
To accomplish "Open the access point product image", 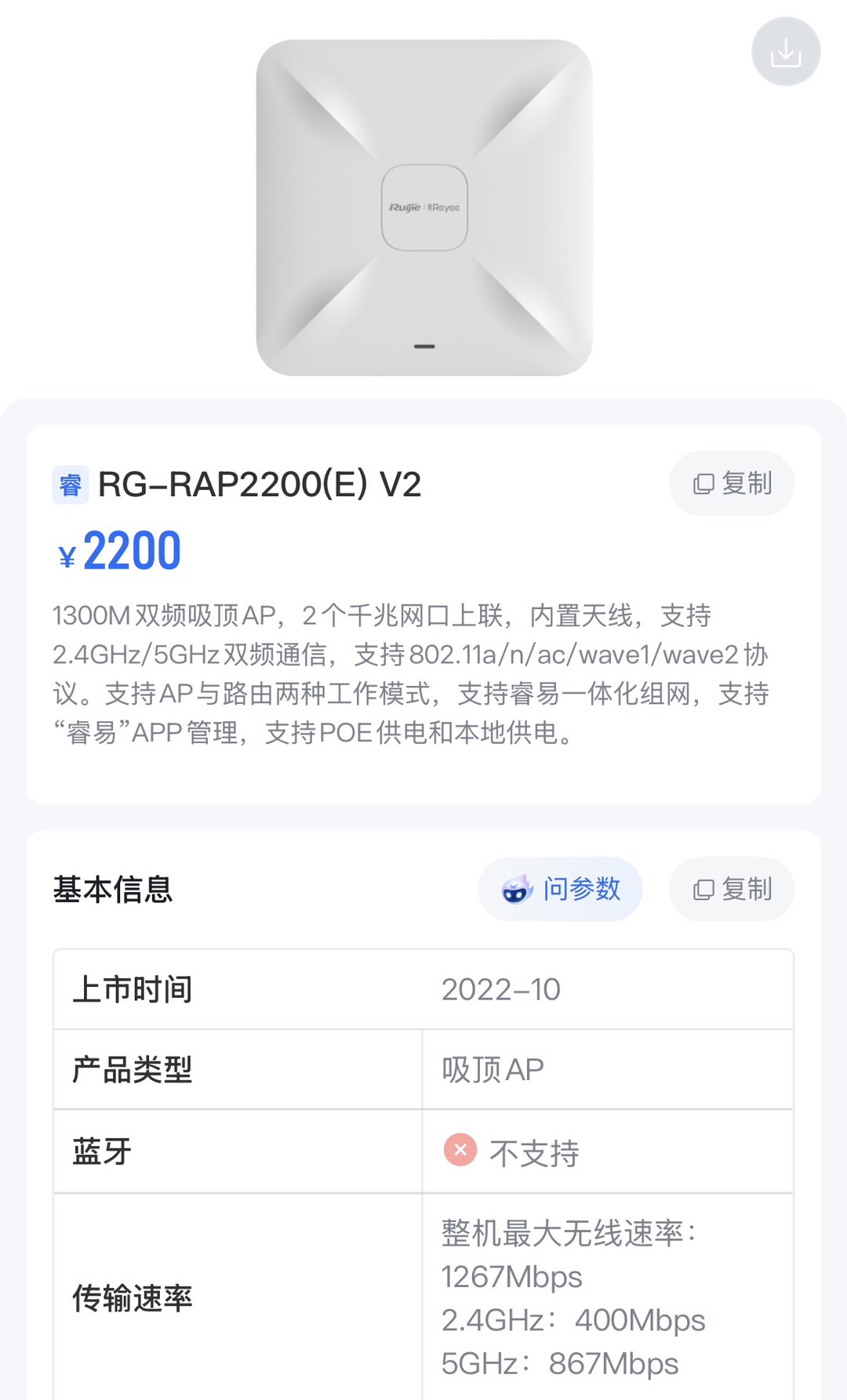I will click(424, 208).
